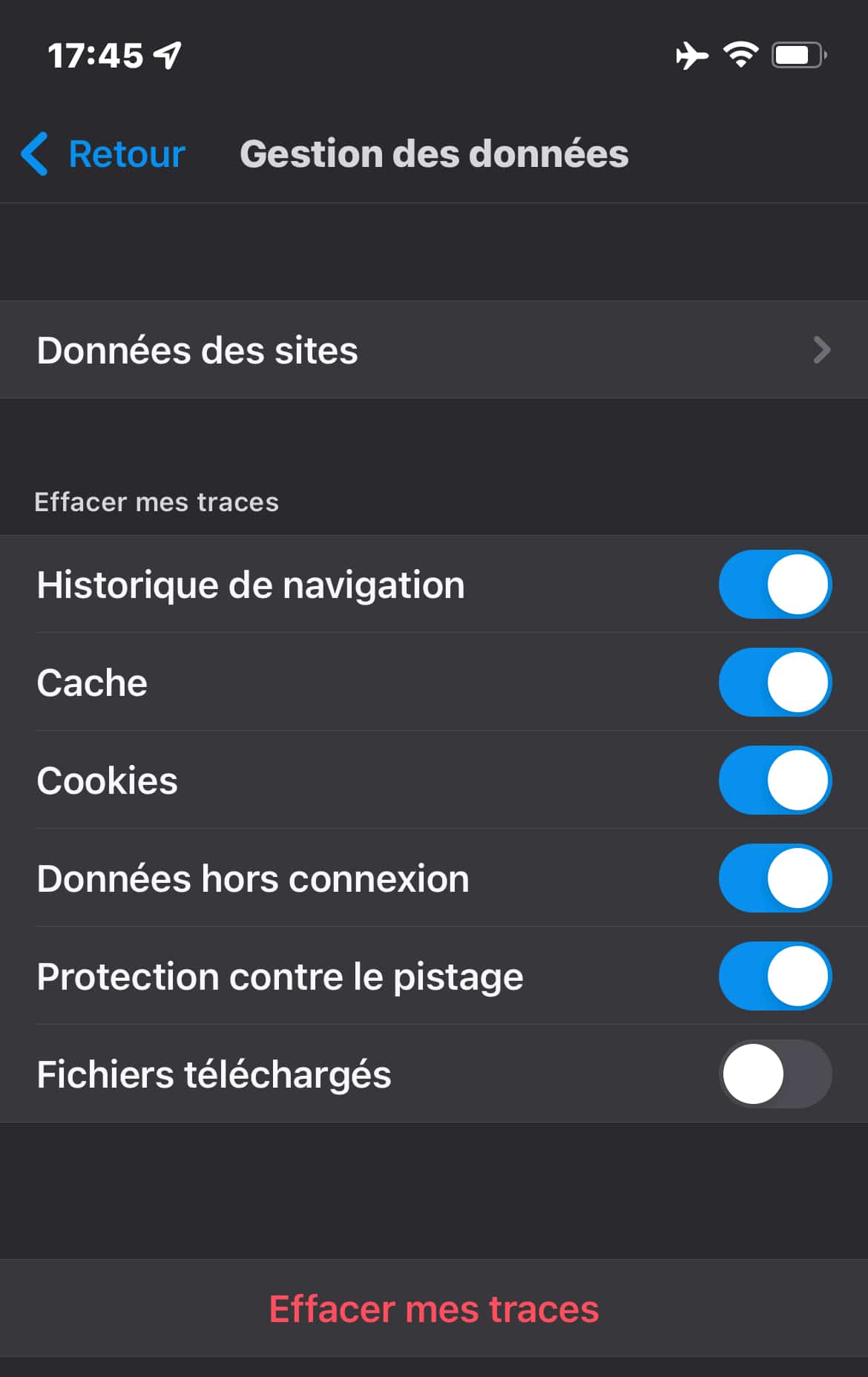Screen dimensions: 868x1377
Task: Turn off the Cache switch
Action: pos(775,683)
